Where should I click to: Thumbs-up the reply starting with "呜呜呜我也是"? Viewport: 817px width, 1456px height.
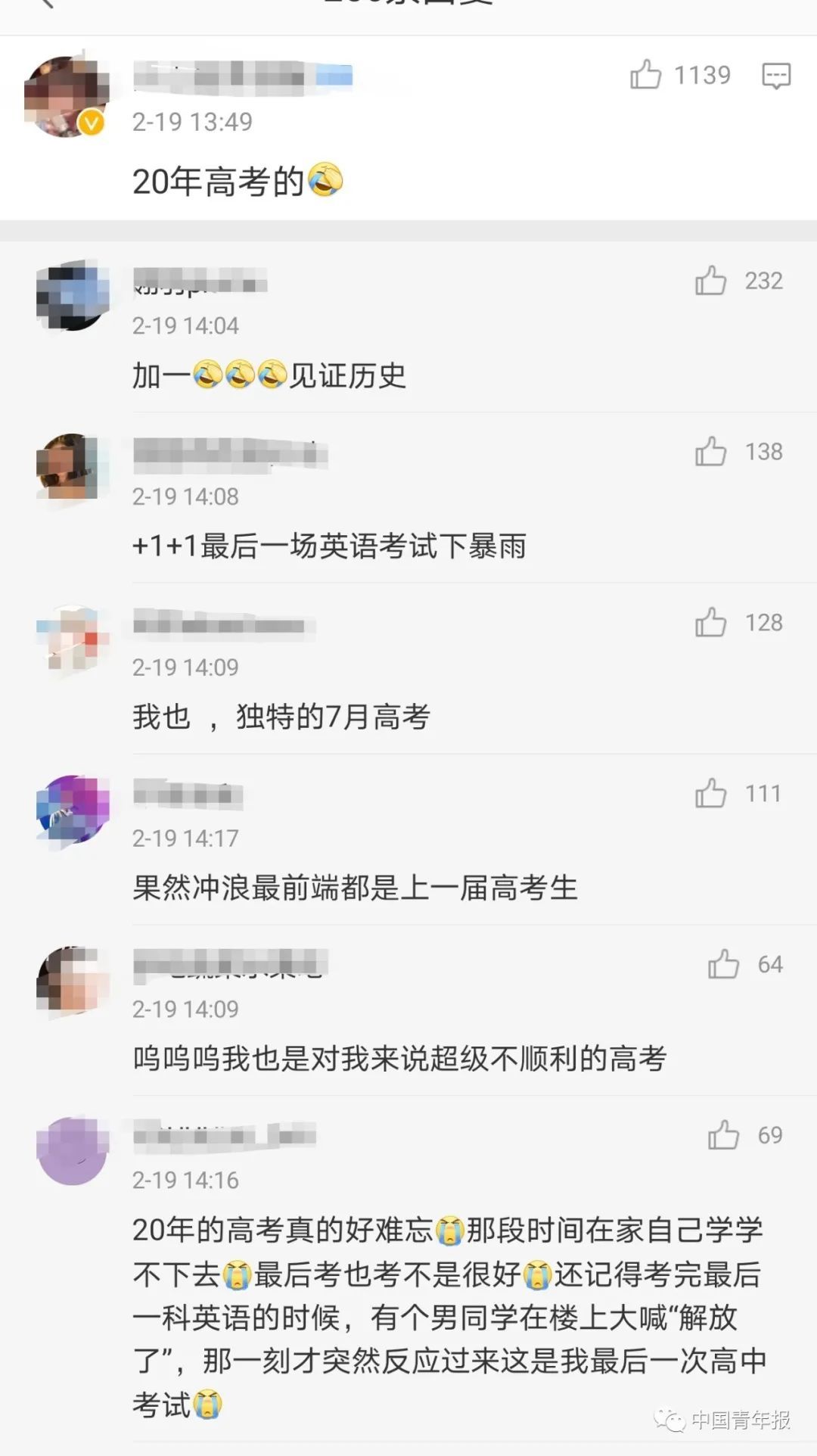[723, 965]
